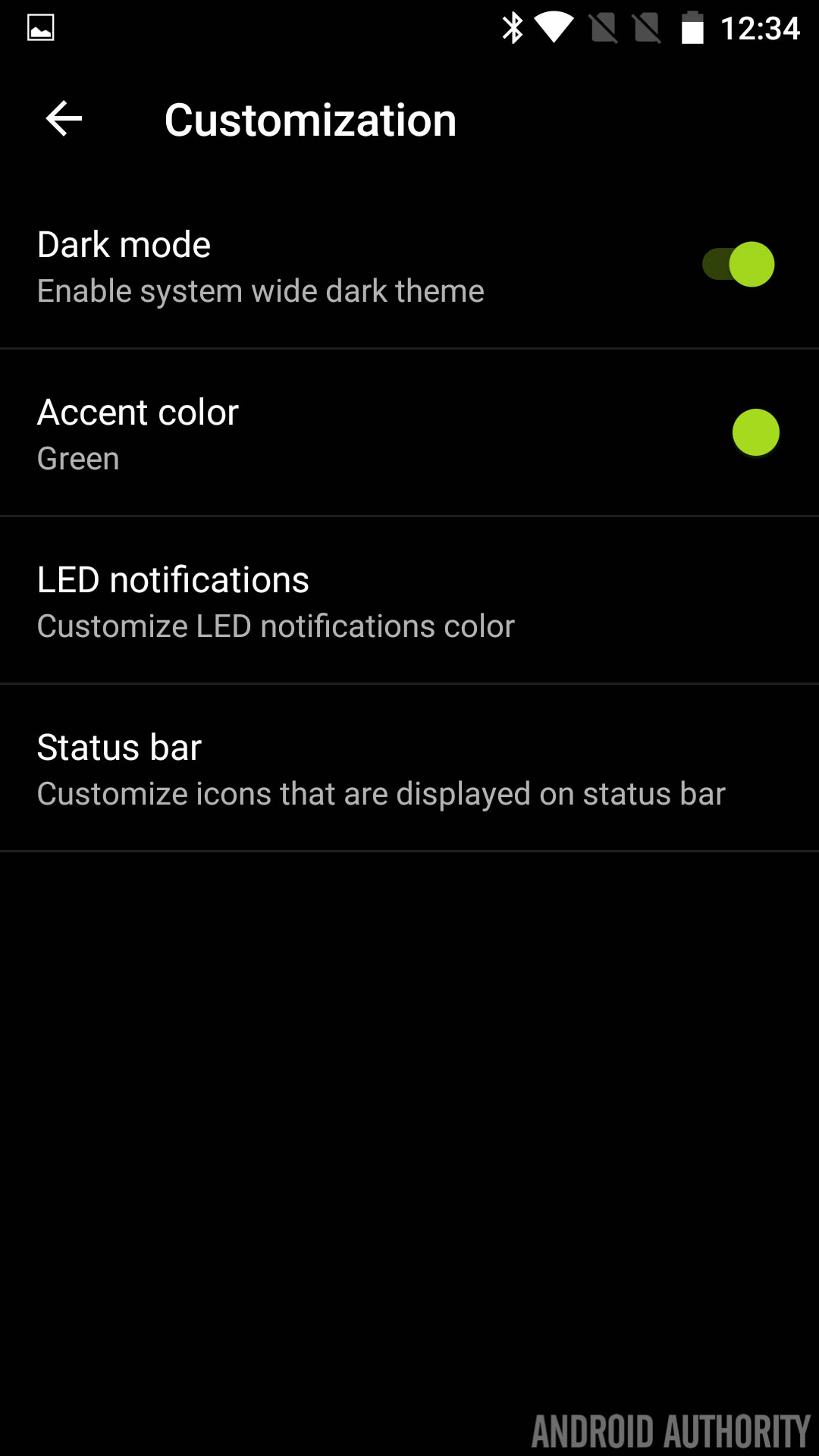Open Status bar customization
Image resolution: width=819 pixels, height=1456 pixels.
coord(409,768)
